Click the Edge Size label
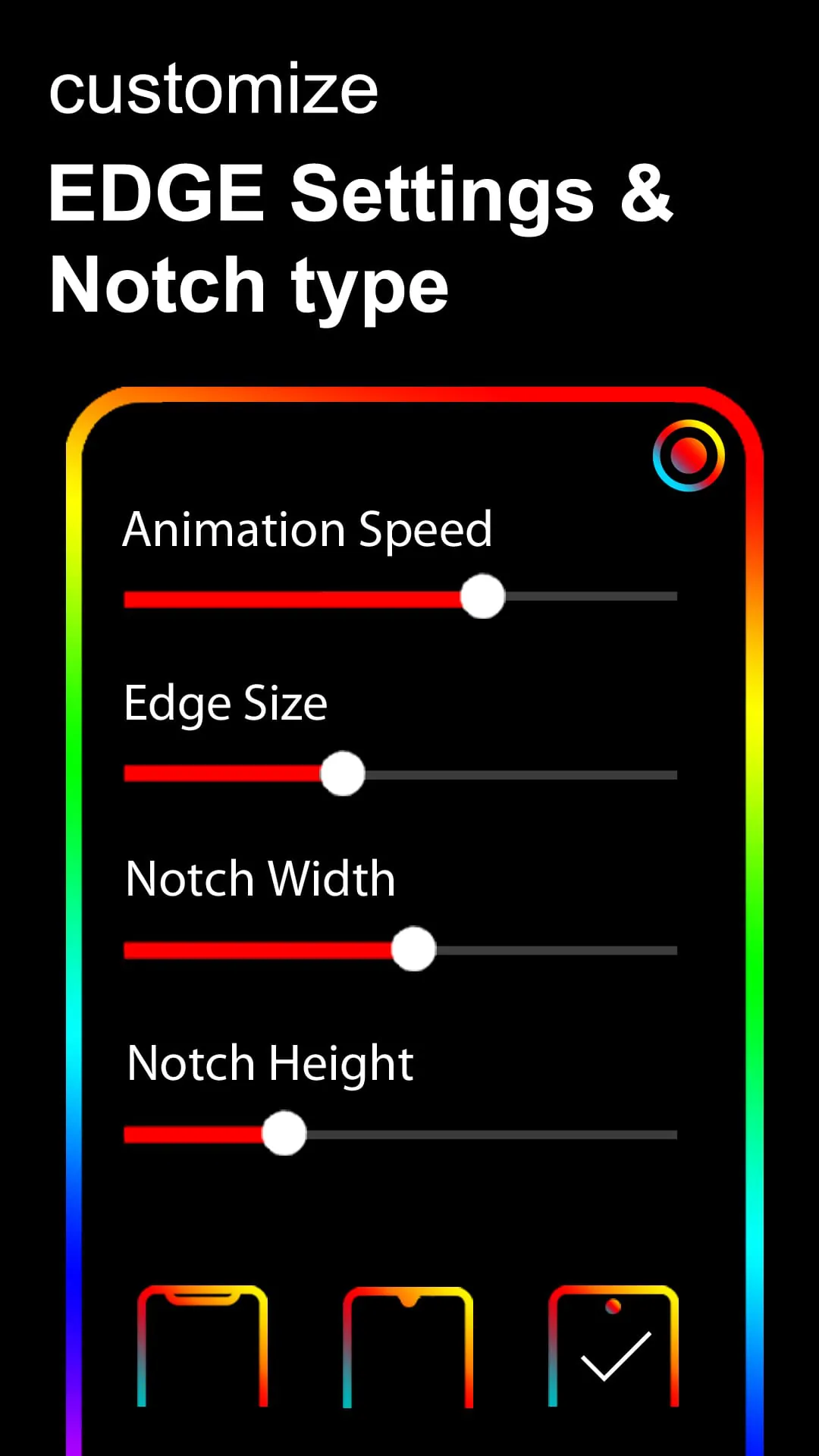 point(225,703)
